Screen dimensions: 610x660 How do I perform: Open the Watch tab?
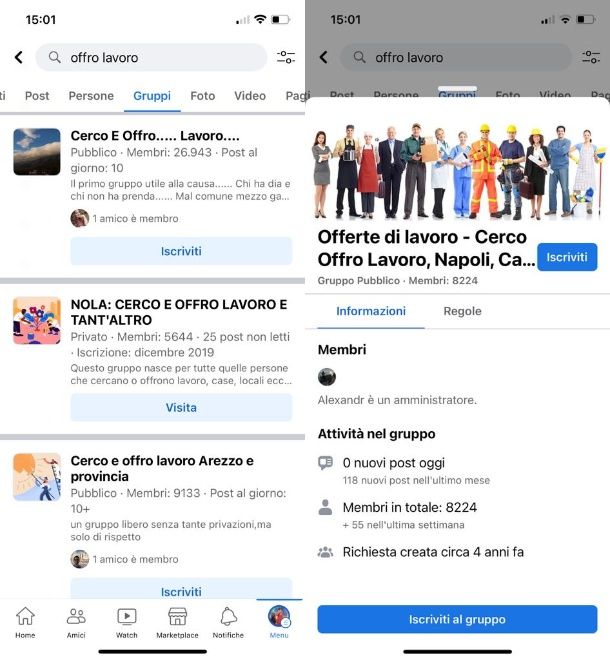point(127,621)
